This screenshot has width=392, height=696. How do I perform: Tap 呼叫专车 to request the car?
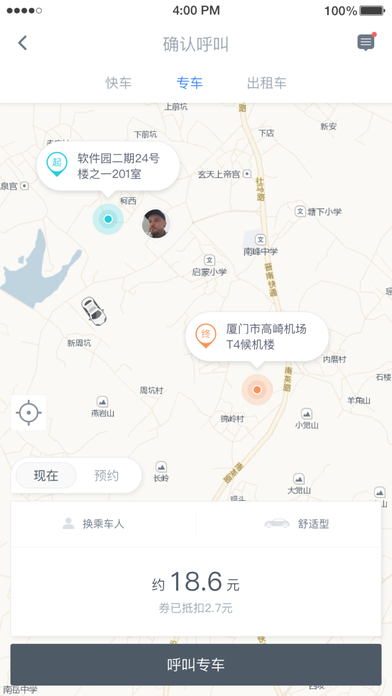click(196, 664)
